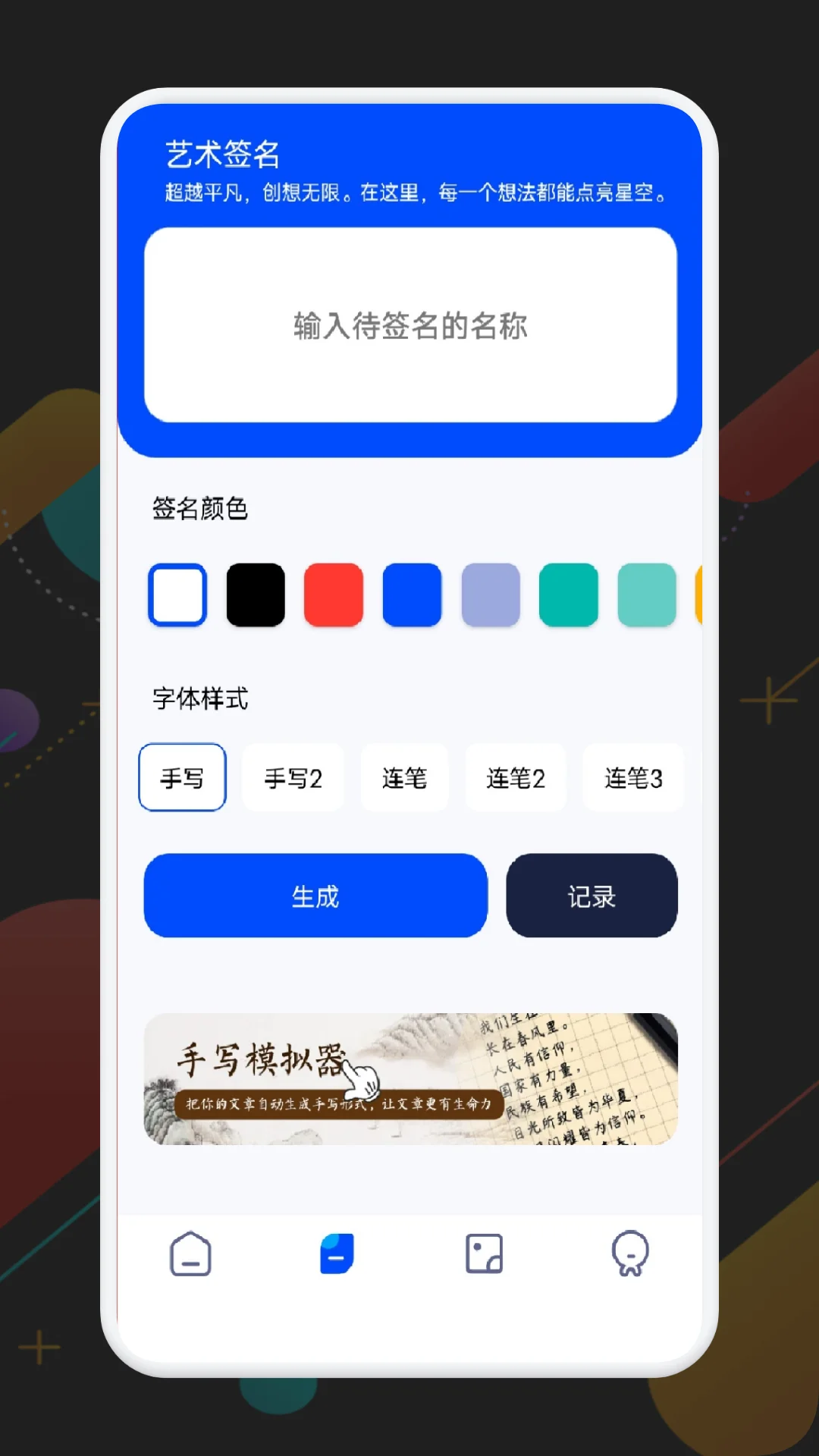819x1456 pixels.
Task: Click the signature name input field
Action: [x=409, y=326]
